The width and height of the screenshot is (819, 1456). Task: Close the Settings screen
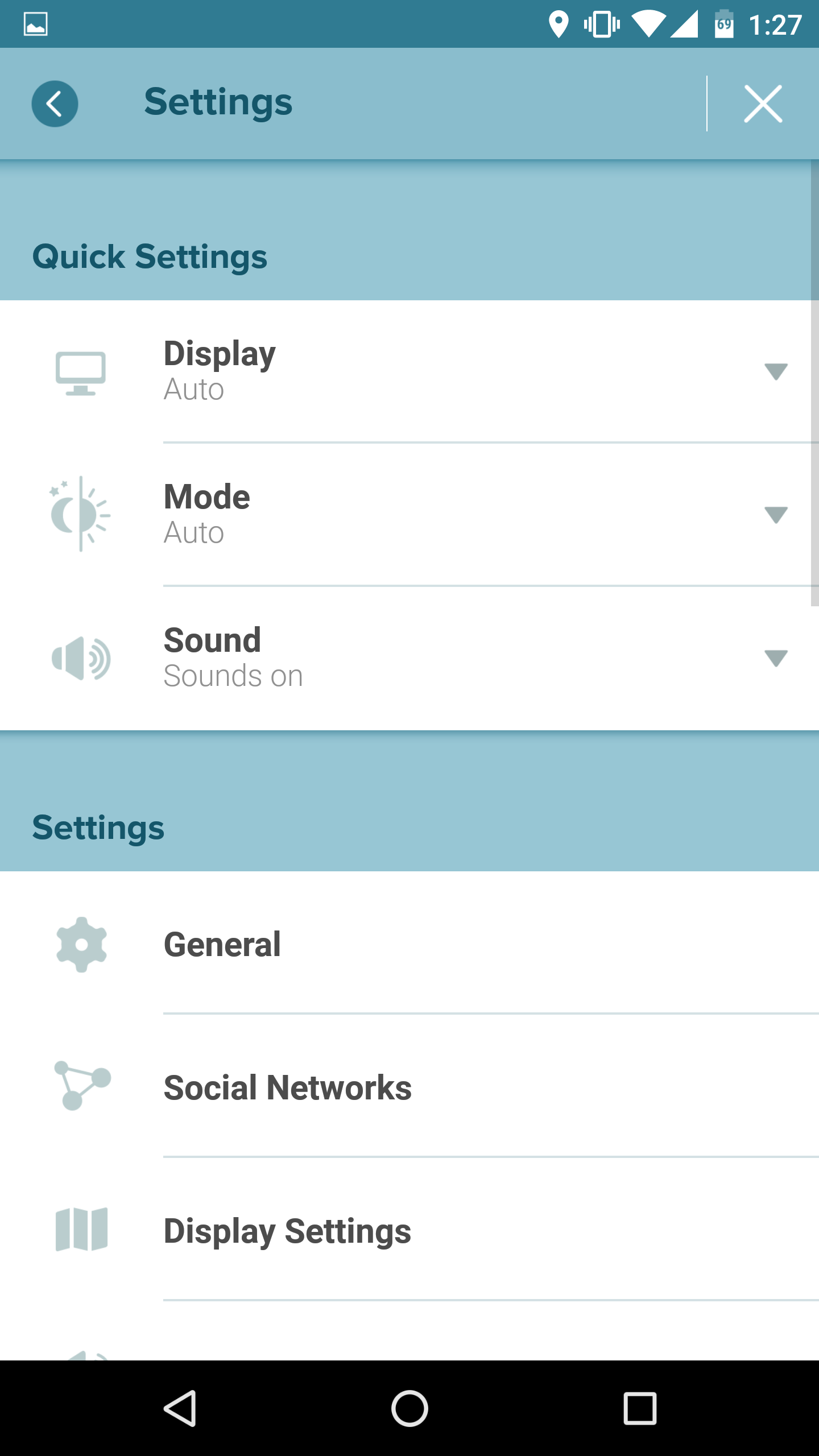[x=763, y=104]
